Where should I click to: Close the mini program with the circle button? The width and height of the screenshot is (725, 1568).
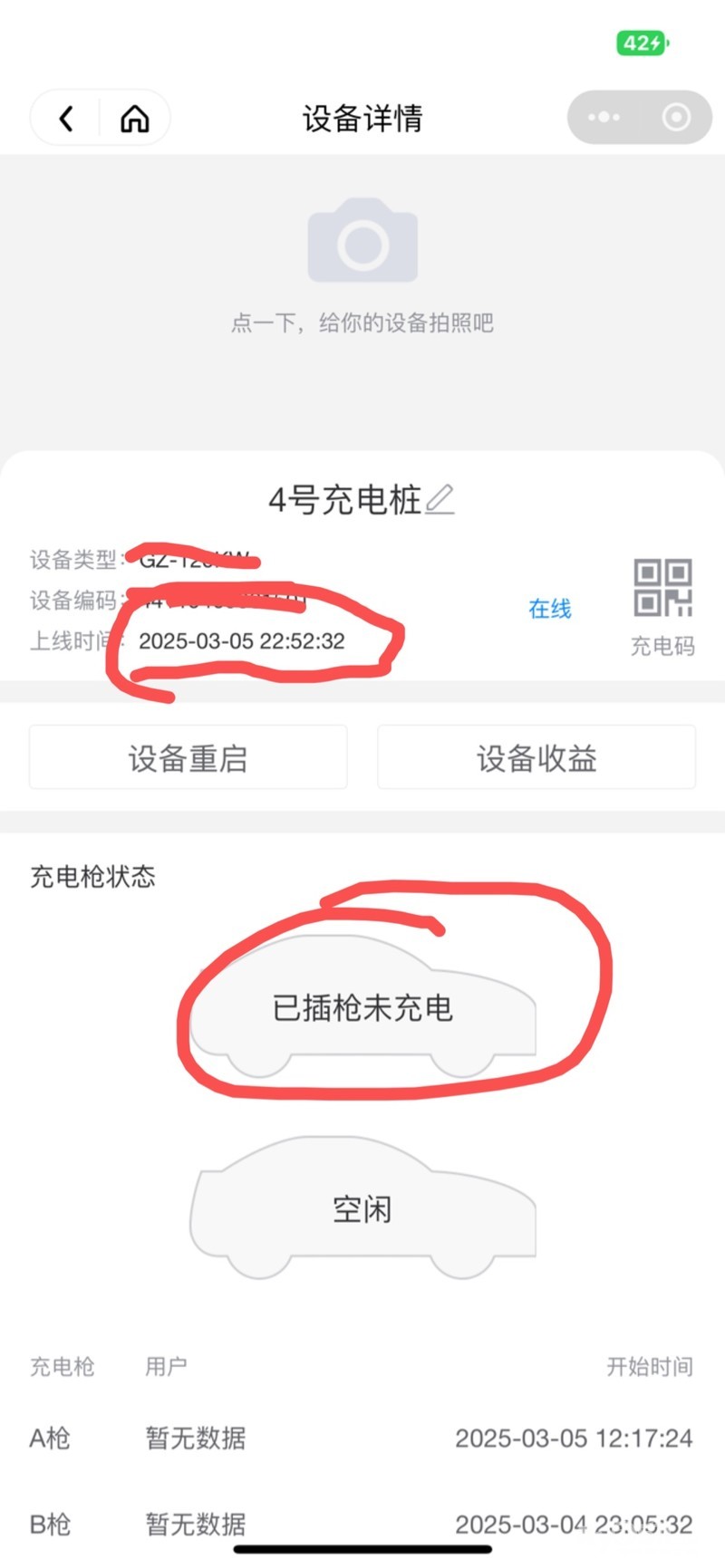676,118
